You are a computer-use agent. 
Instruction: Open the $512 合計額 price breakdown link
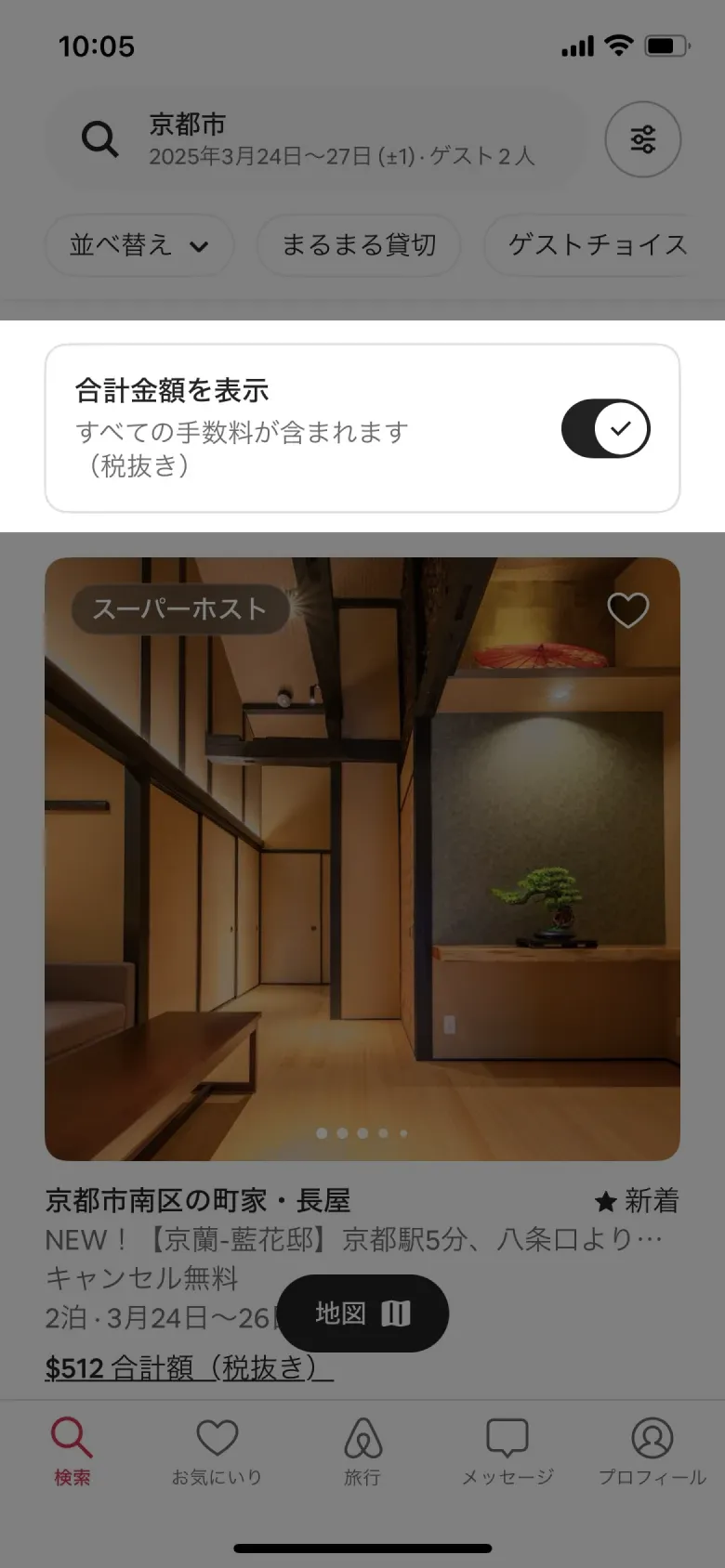tap(189, 1367)
